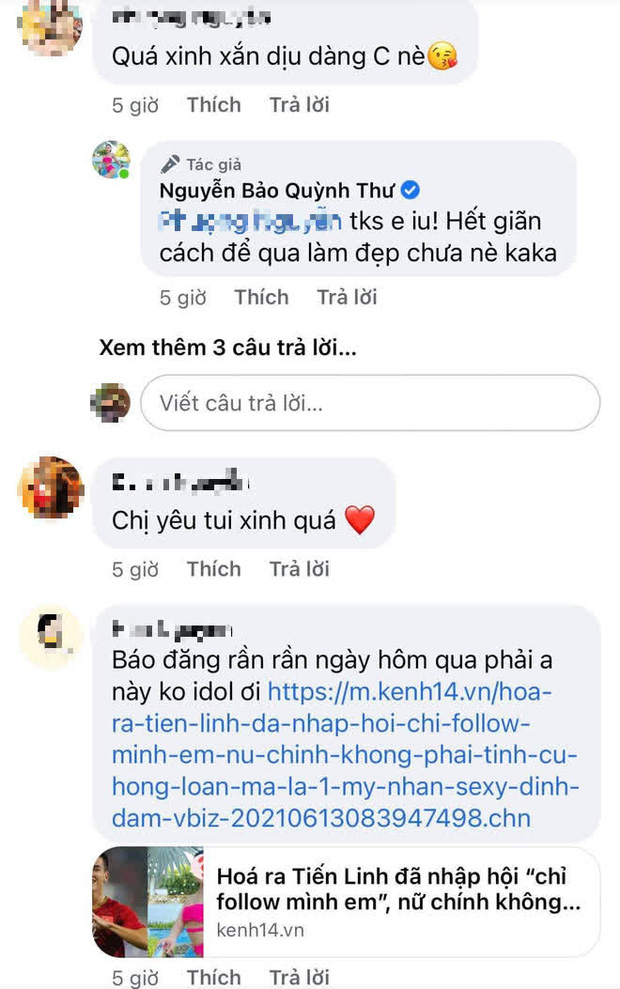Open the avatar of the "Chị yêu tui" commenter
This screenshot has height=989, width=620.
50,487
